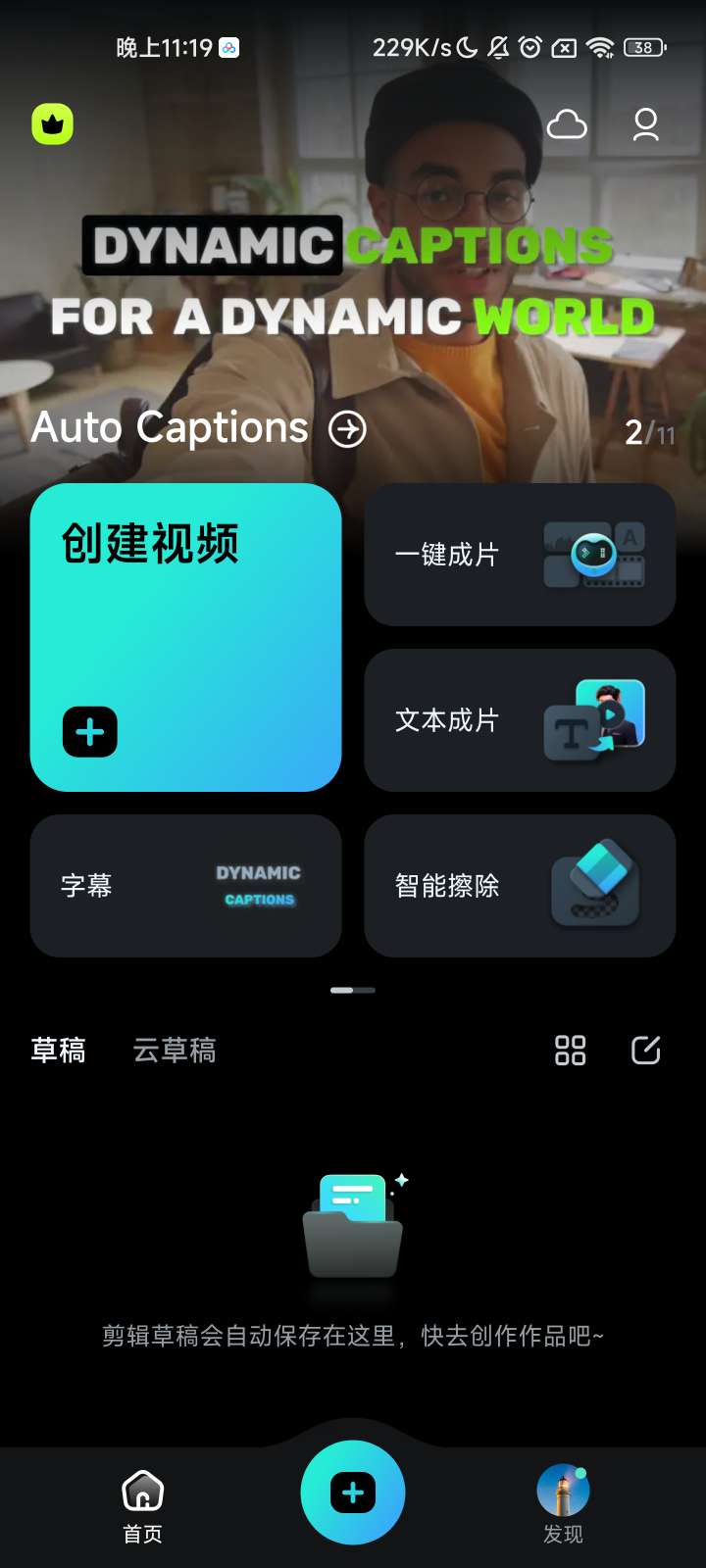Tap the edit drafts icon
Screen dimensions: 706x1568
coord(645,1051)
